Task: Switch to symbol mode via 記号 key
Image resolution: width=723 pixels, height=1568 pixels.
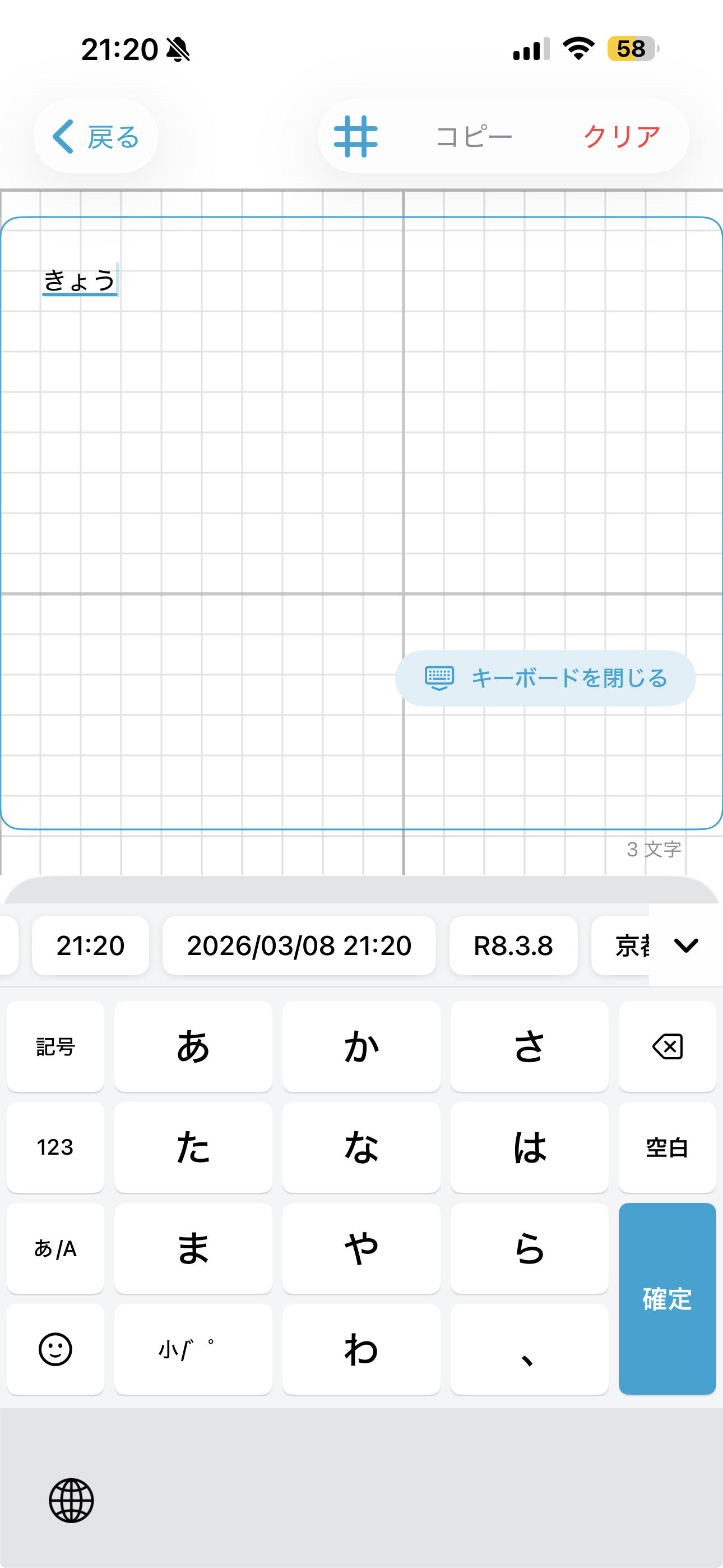Action: click(55, 1047)
